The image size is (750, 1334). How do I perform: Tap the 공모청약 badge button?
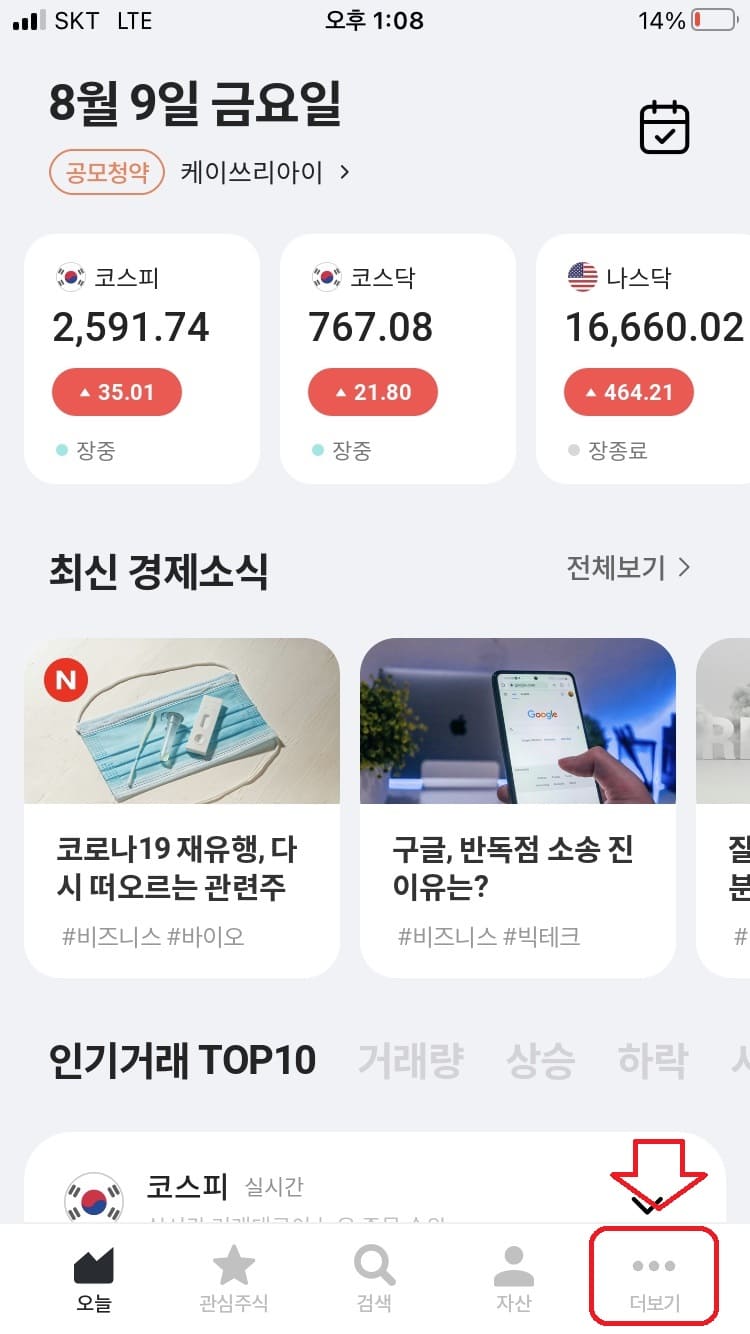tap(106, 172)
